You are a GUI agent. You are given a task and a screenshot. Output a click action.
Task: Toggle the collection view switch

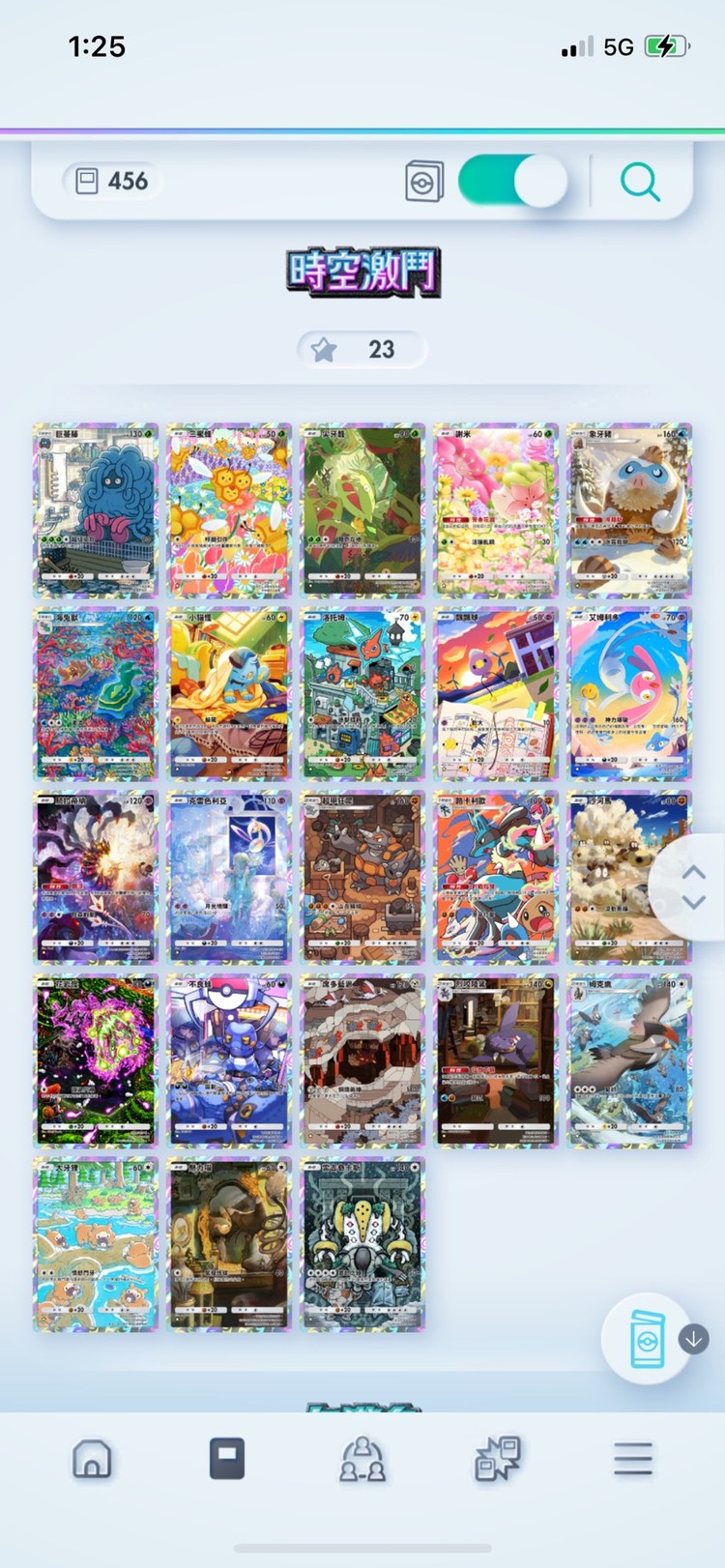coord(512,181)
